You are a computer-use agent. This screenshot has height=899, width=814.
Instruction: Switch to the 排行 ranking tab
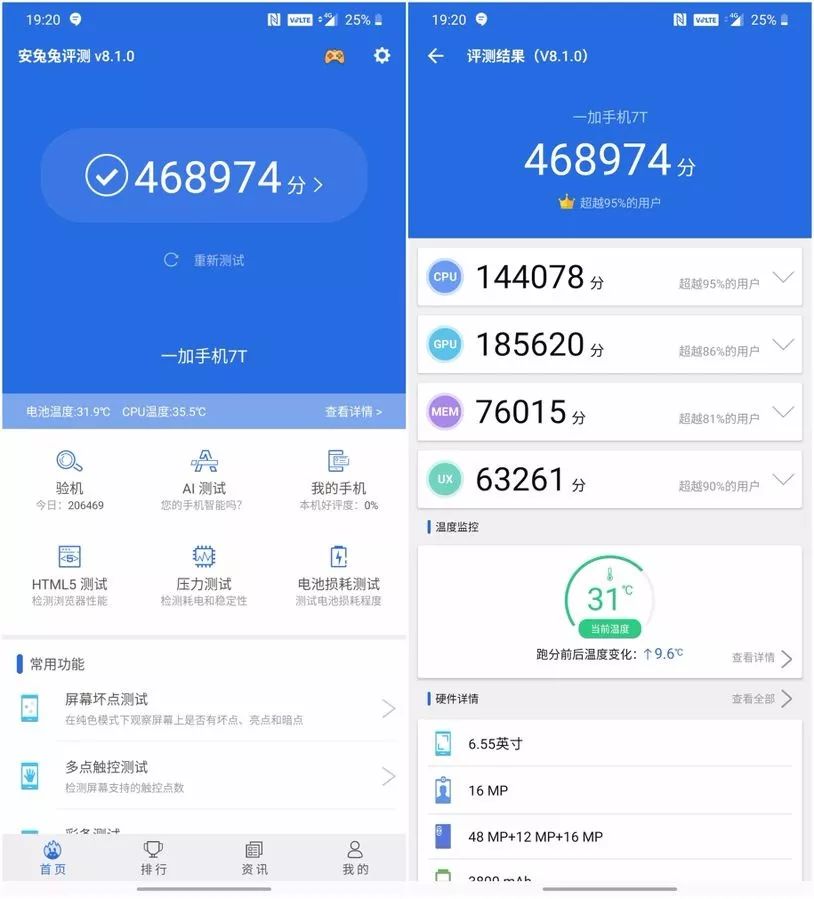tap(153, 857)
